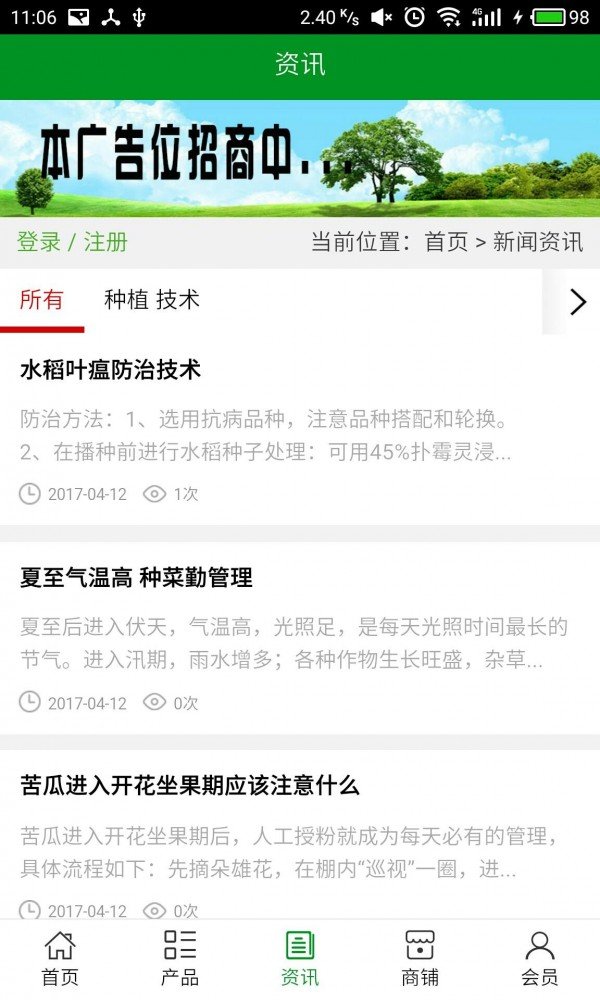Select the 资讯 news tab
This screenshot has height=1000, width=600.
300,958
